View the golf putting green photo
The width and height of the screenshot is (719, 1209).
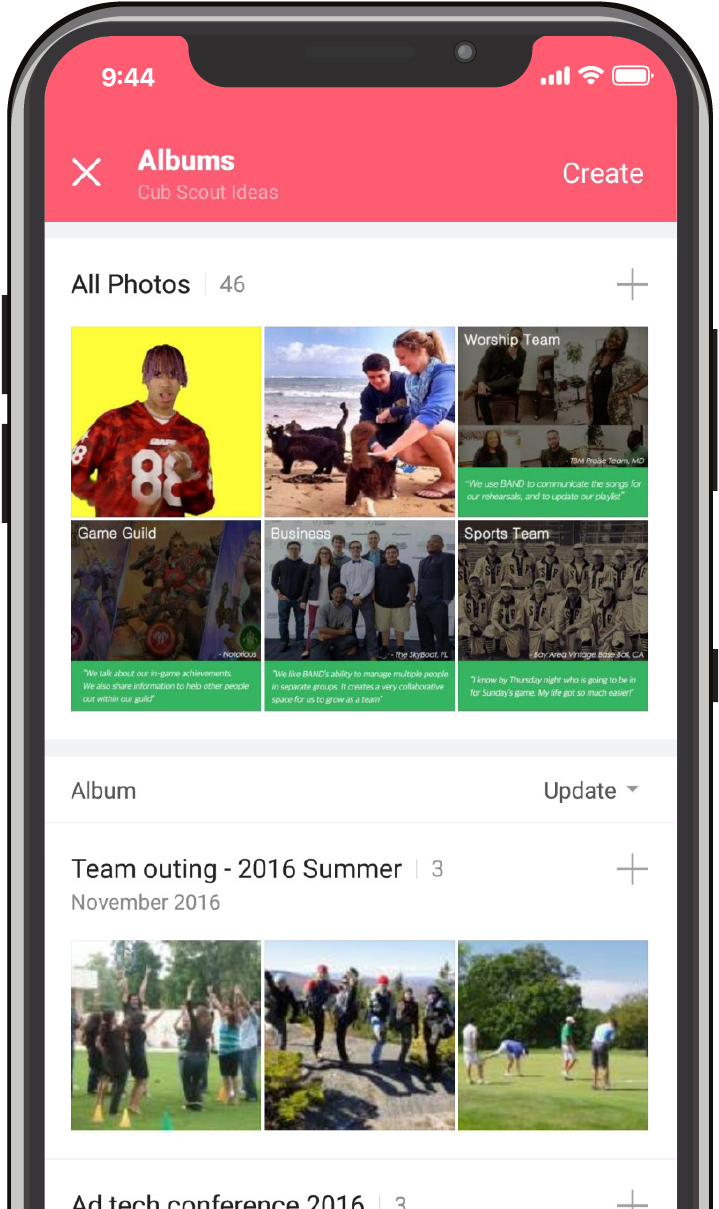point(552,1034)
